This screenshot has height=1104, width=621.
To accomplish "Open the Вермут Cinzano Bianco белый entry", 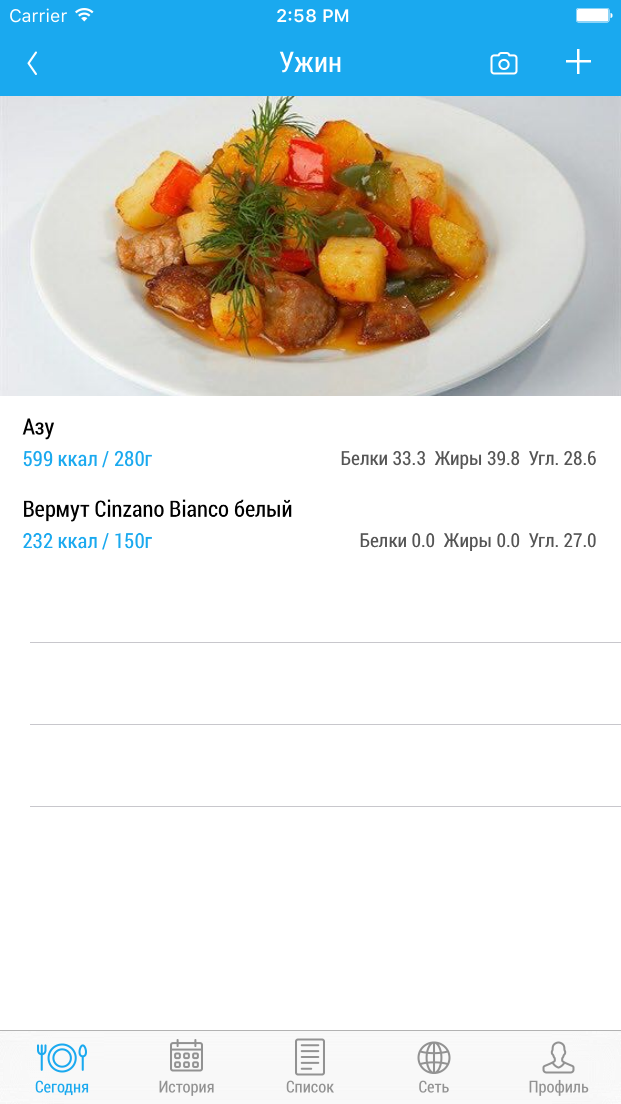I will pyautogui.click(x=310, y=525).
